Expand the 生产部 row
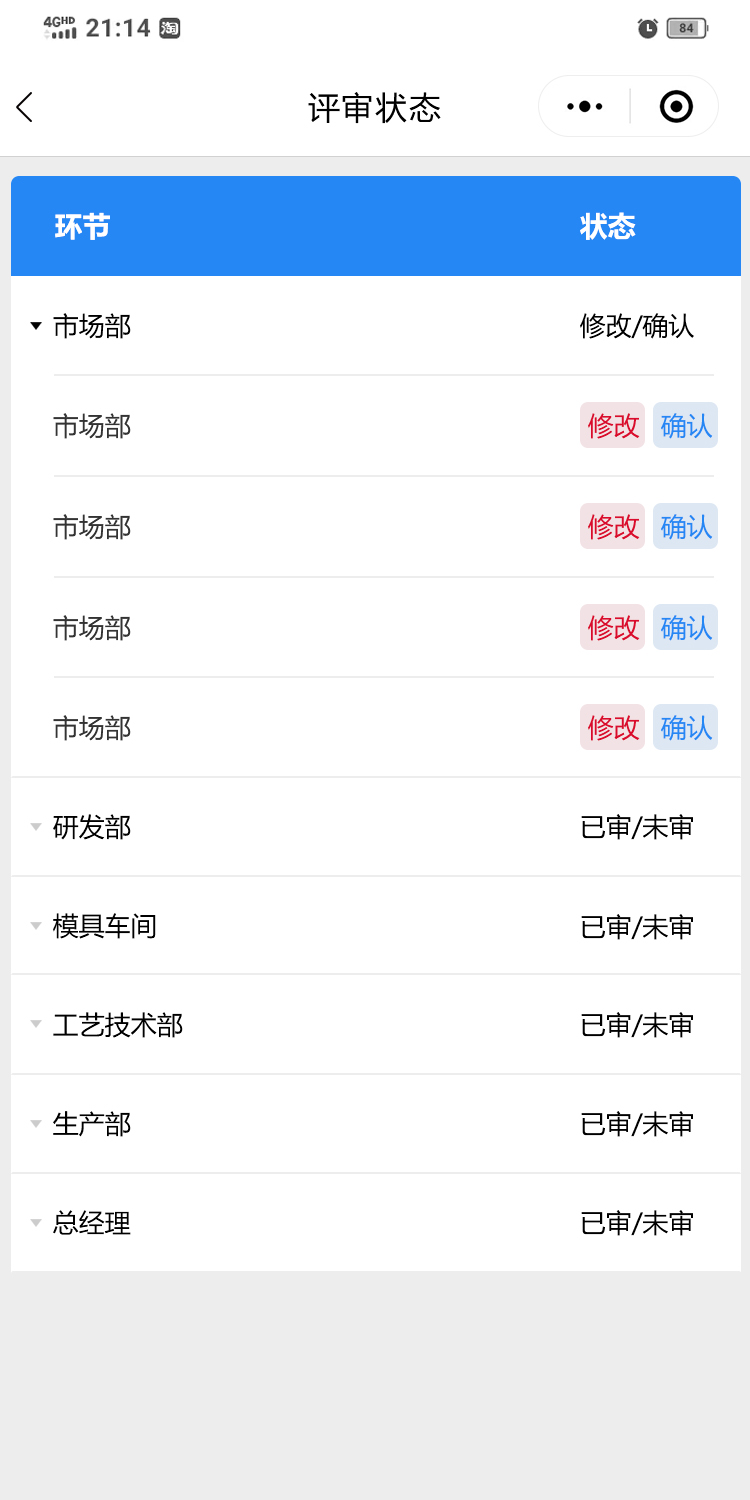Image resolution: width=750 pixels, height=1500 pixels. [37, 1124]
